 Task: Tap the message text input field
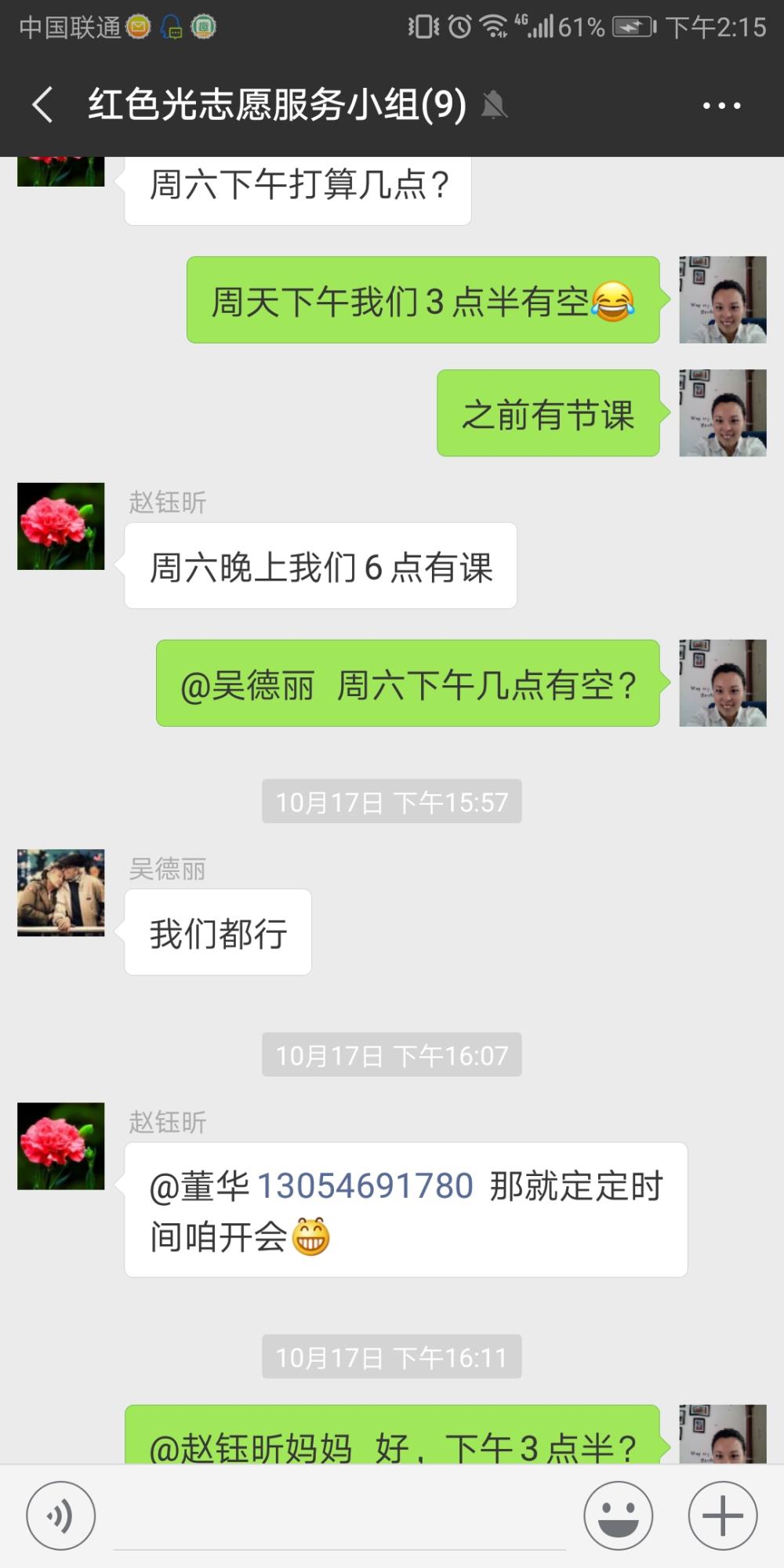coord(339,1517)
